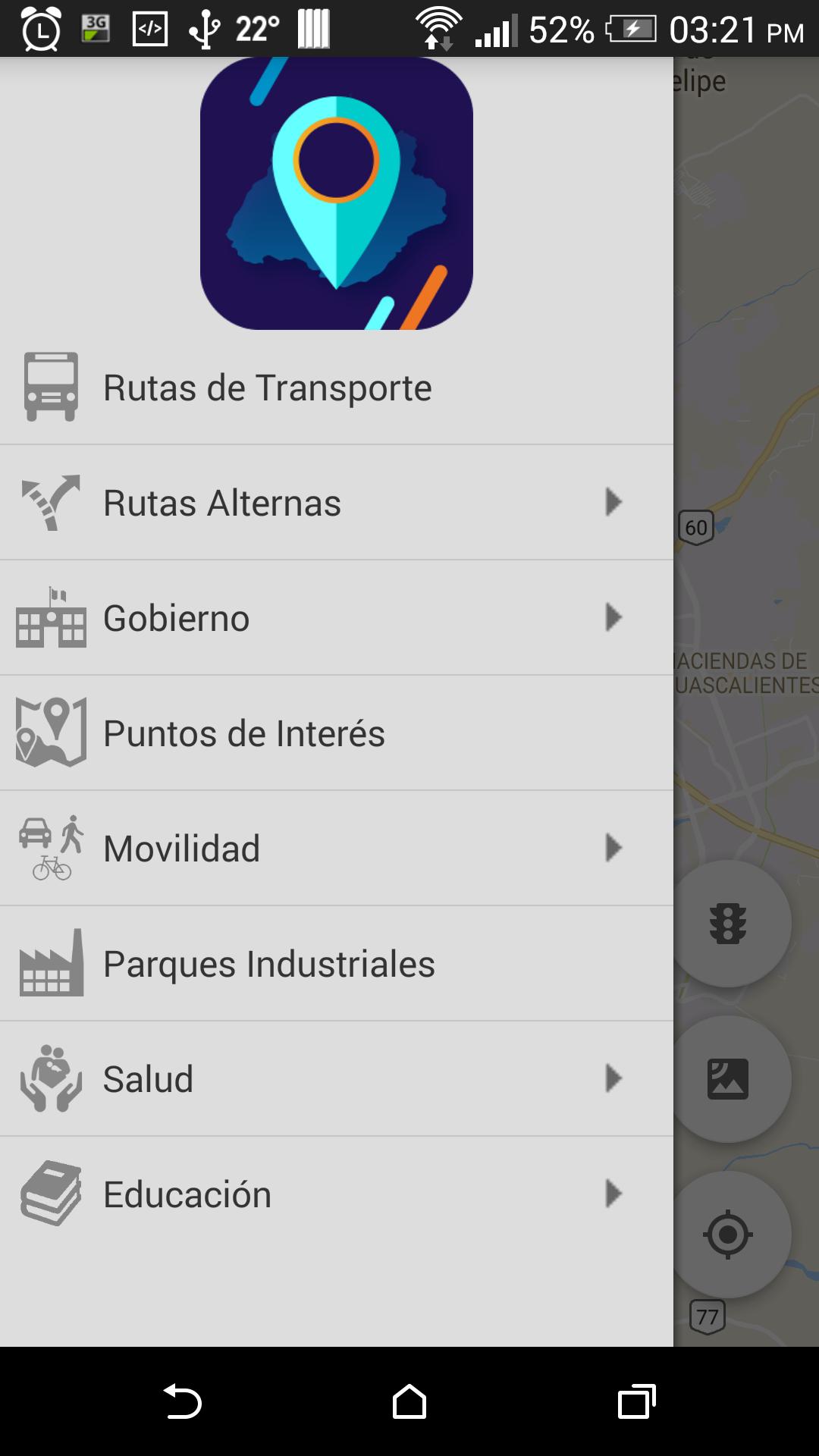Open Rutas de Transporte

pos(267,388)
